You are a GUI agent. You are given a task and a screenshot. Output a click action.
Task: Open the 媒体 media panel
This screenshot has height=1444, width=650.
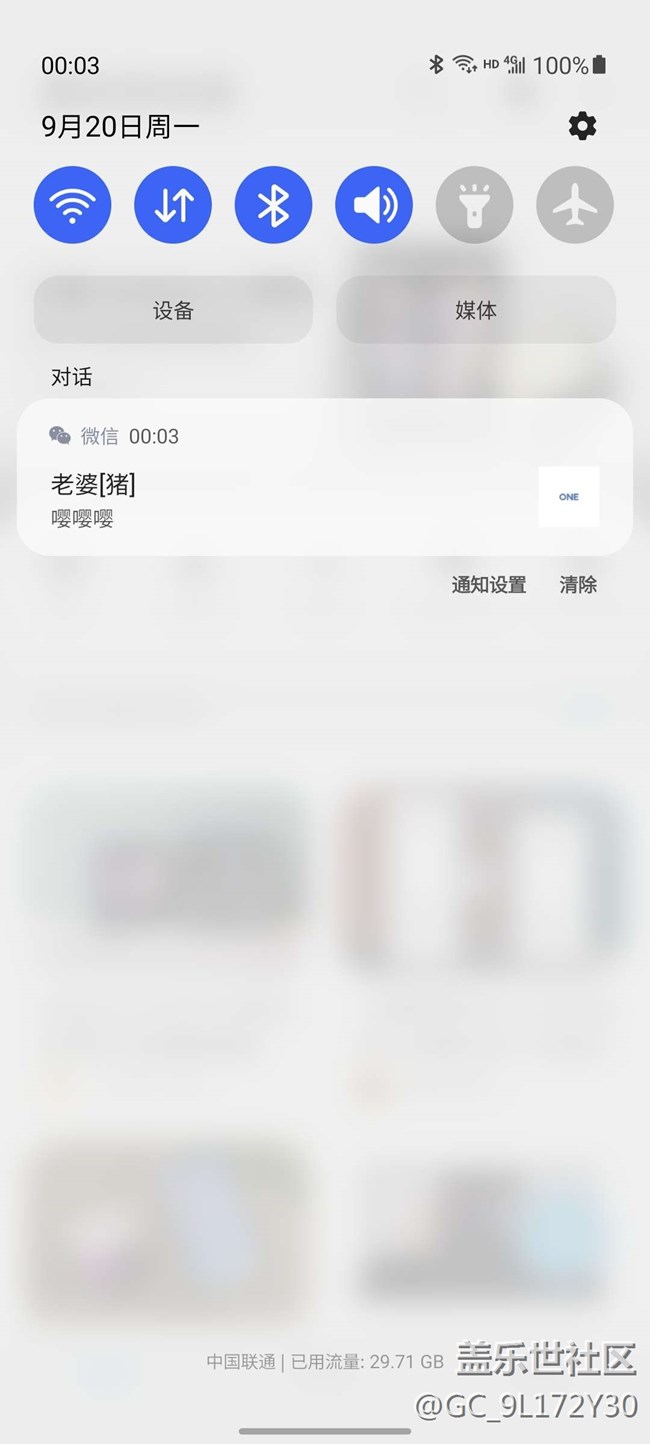coord(476,310)
